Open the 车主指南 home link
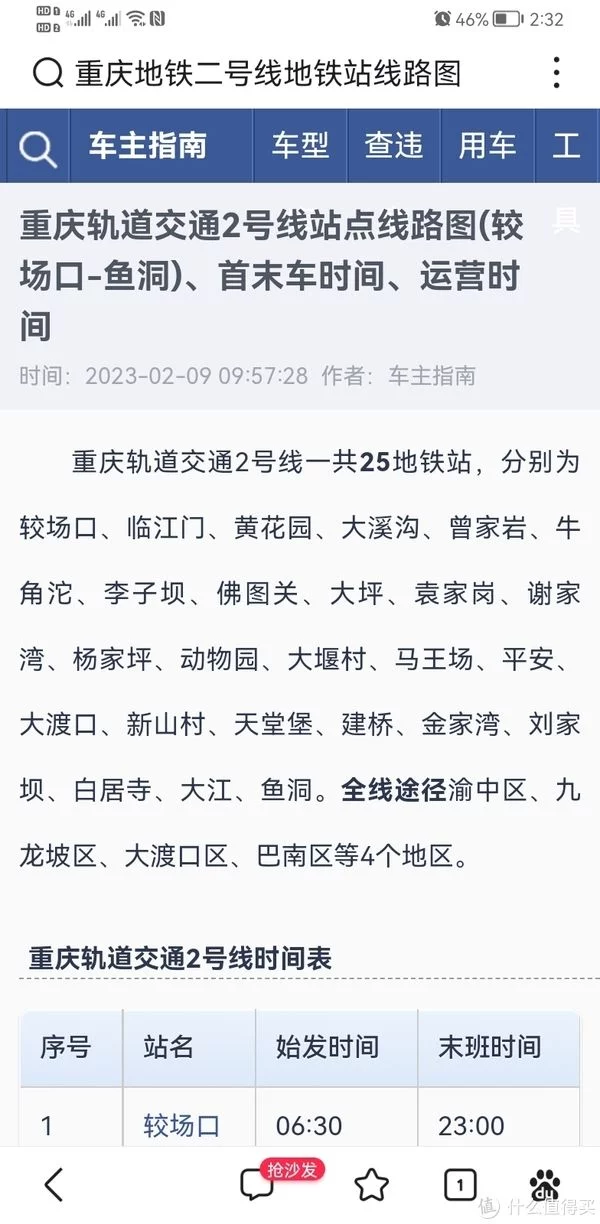 pos(148,146)
